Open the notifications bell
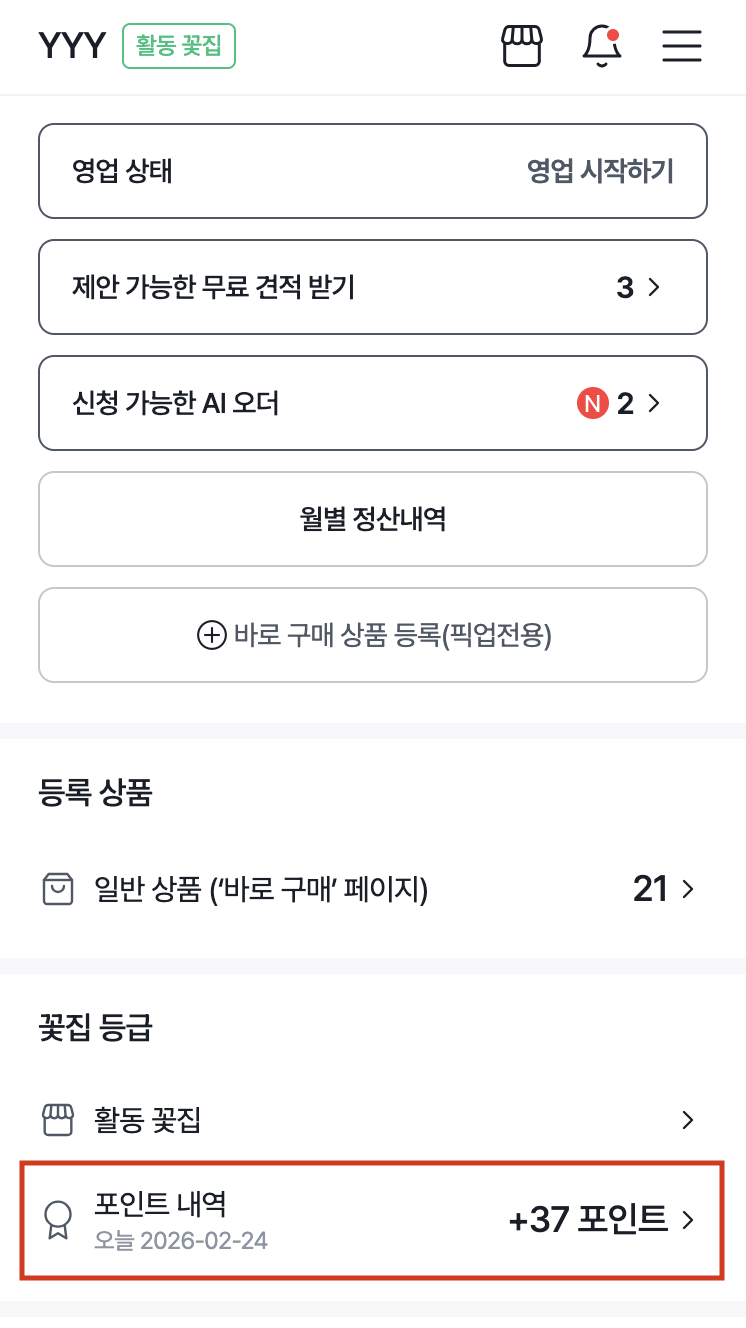This screenshot has width=746, height=1328. point(601,46)
